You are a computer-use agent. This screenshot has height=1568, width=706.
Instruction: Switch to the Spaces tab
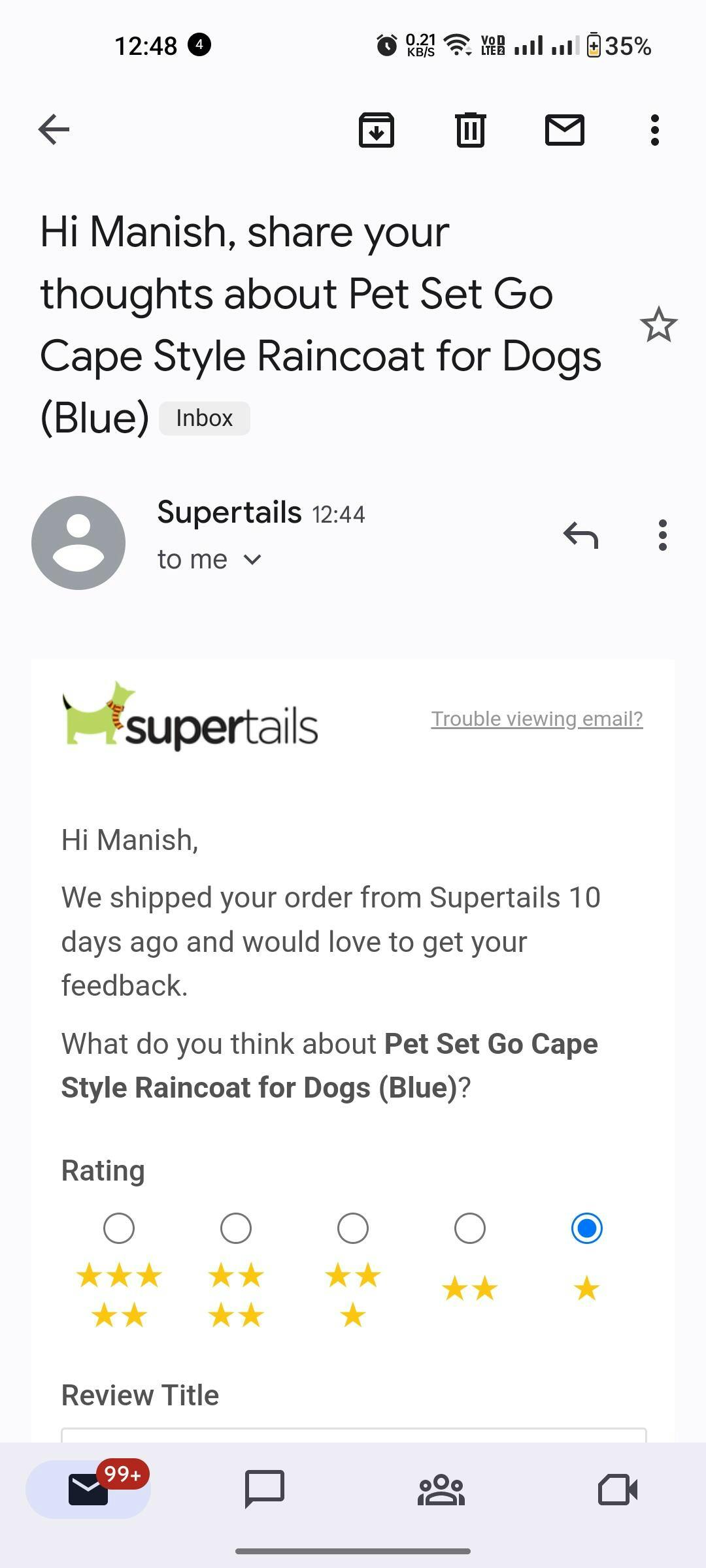[441, 1490]
